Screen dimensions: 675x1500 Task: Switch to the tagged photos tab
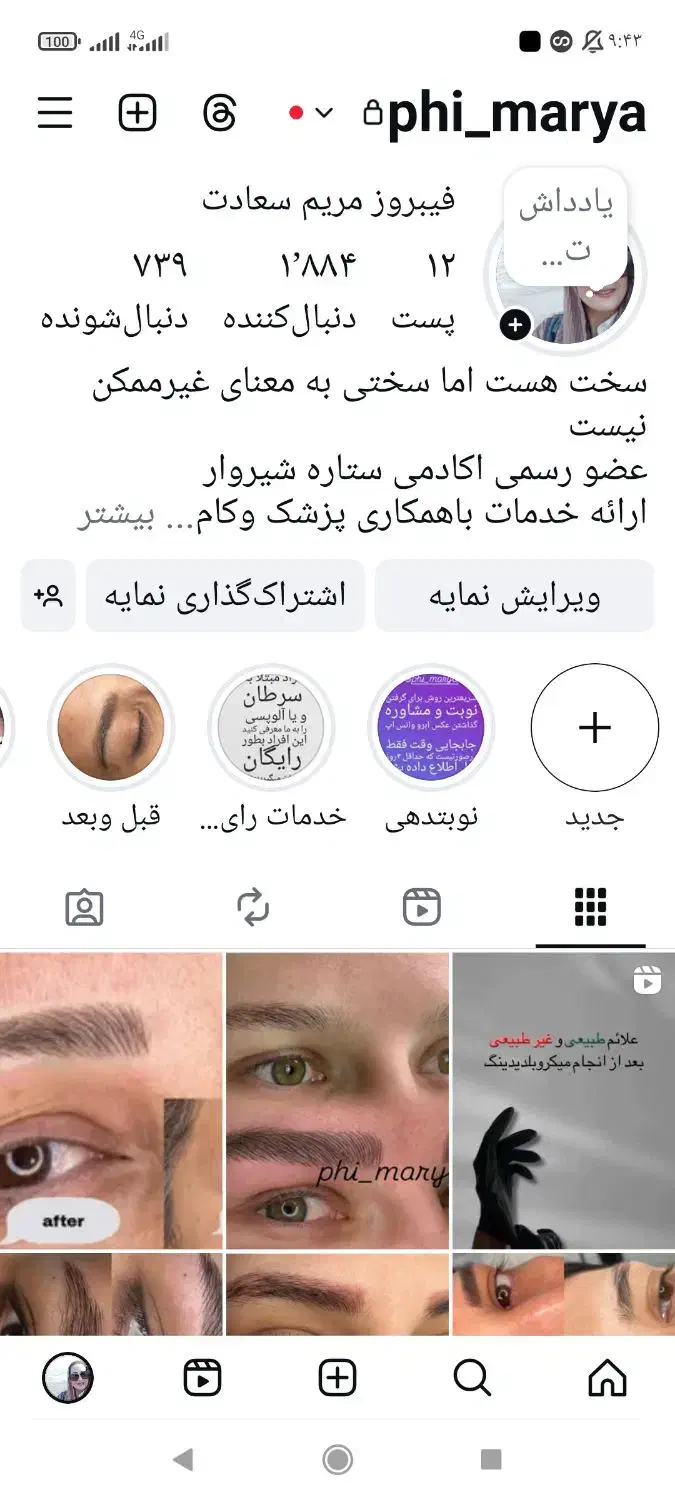pyautogui.click(x=84, y=907)
